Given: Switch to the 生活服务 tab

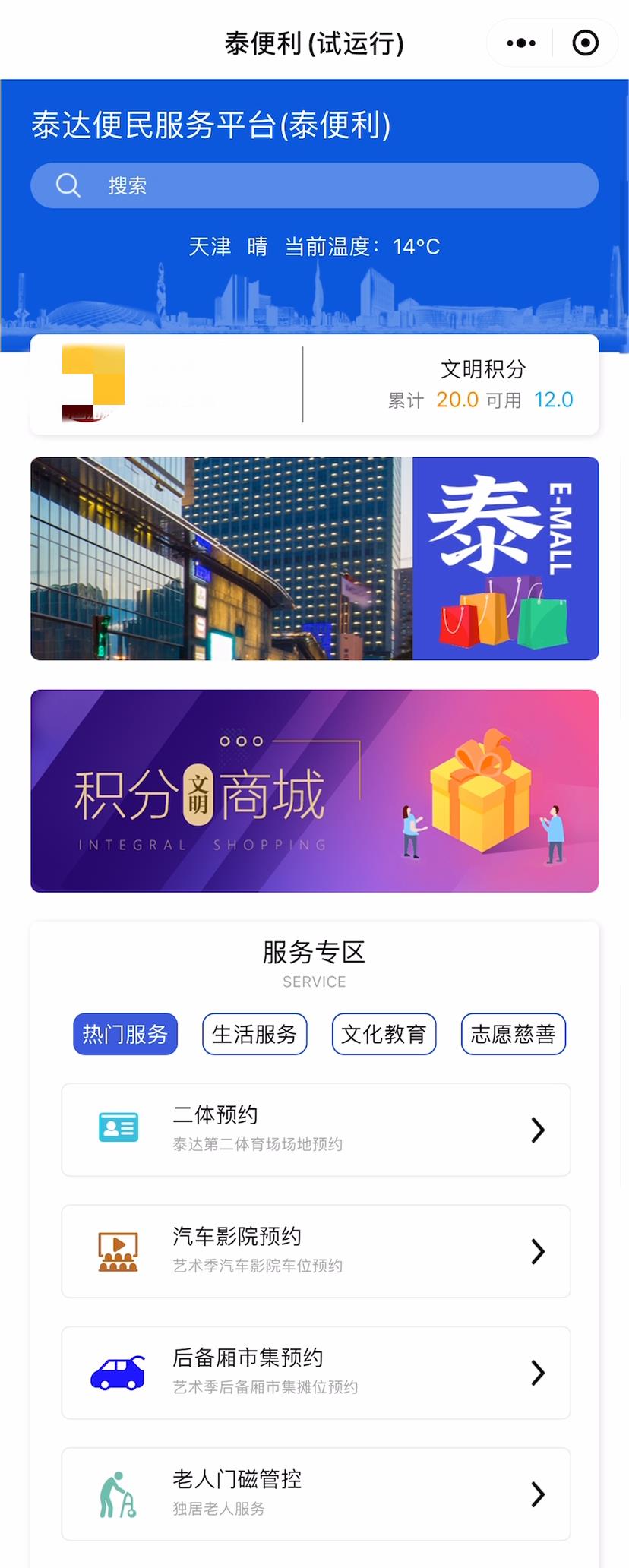Looking at the screenshot, I should tap(254, 1034).
